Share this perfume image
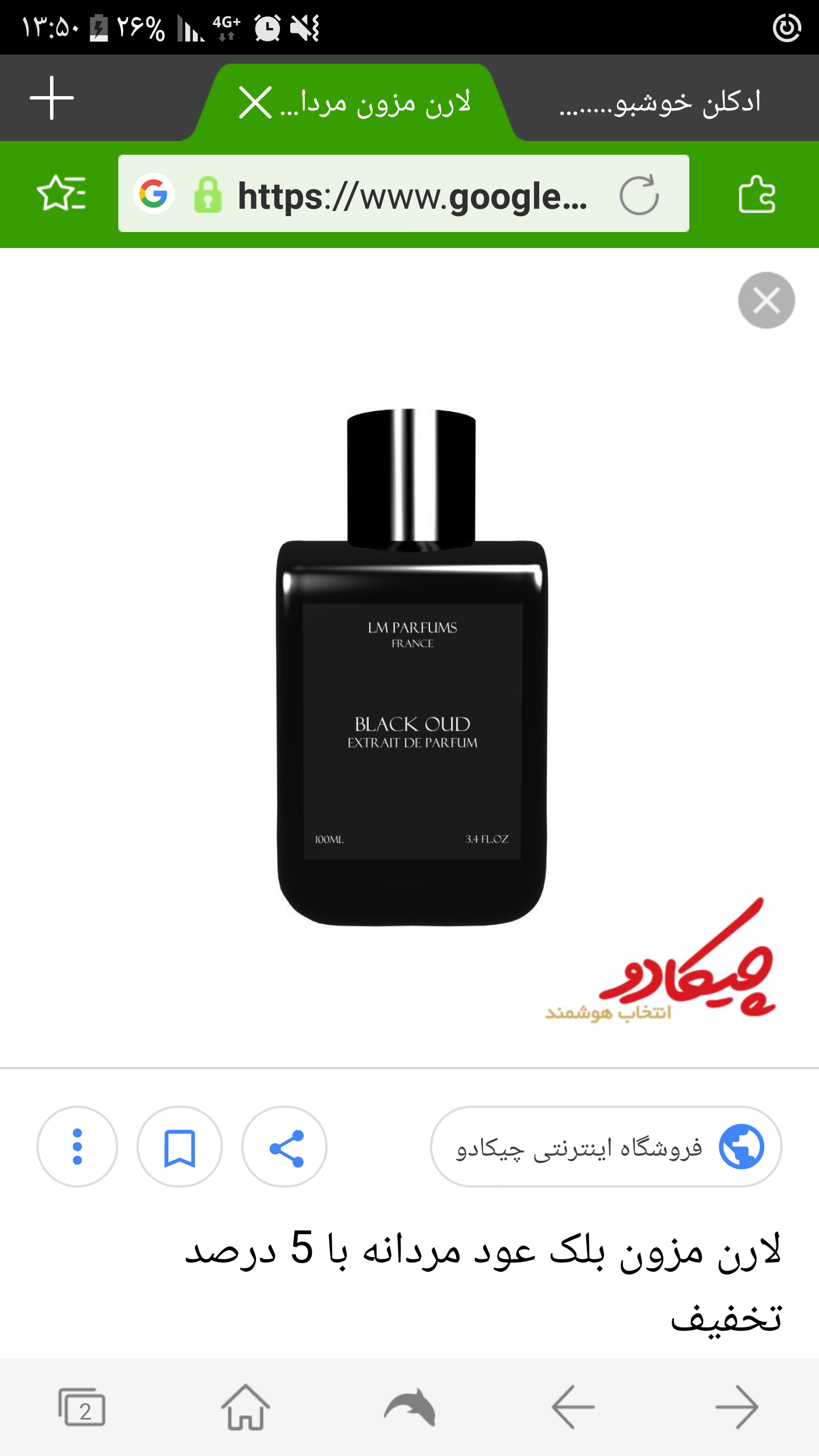The width and height of the screenshot is (819, 1456). tap(284, 1146)
